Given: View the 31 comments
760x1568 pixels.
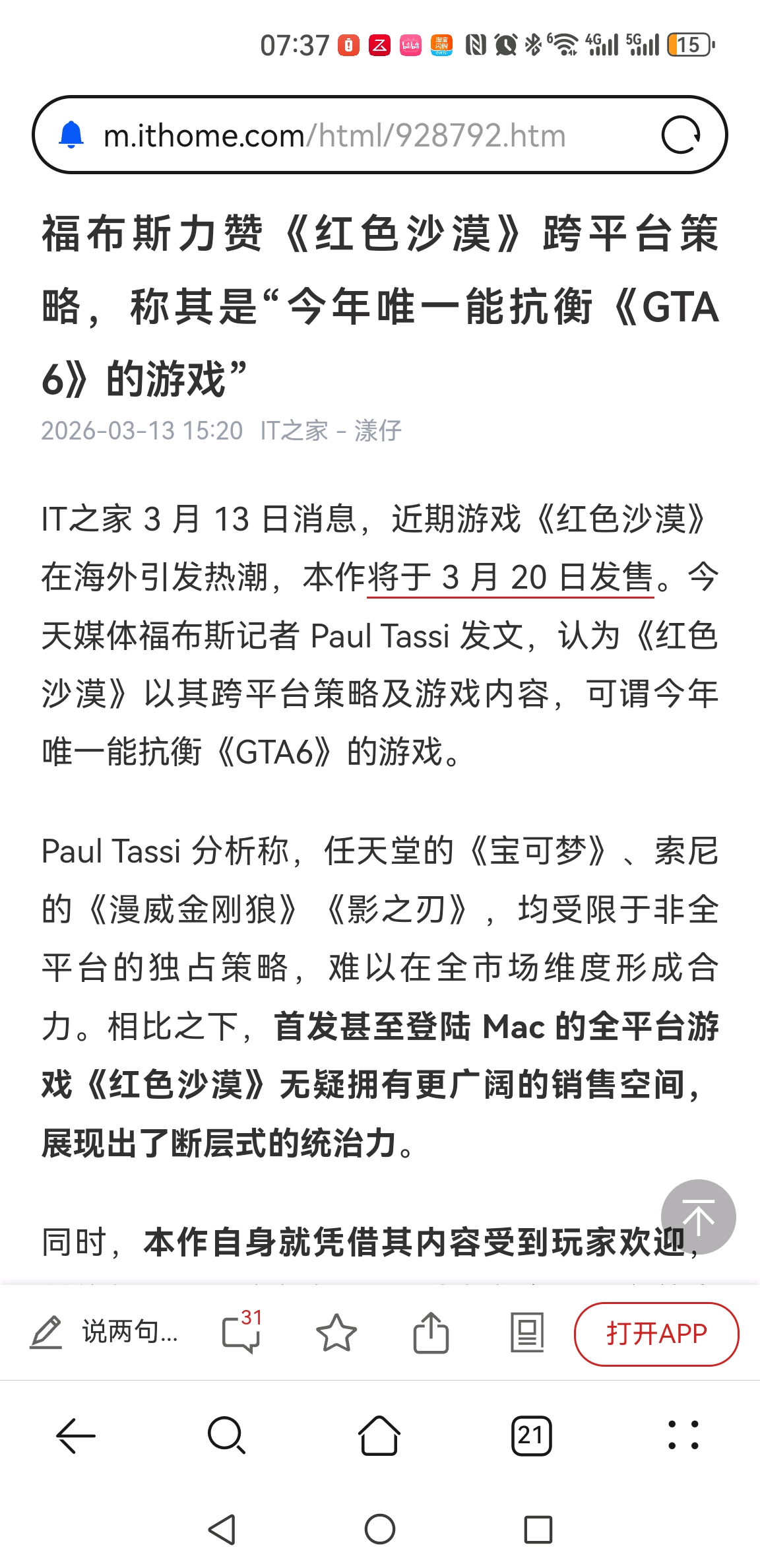Looking at the screenshot, I should (241, 1332).
